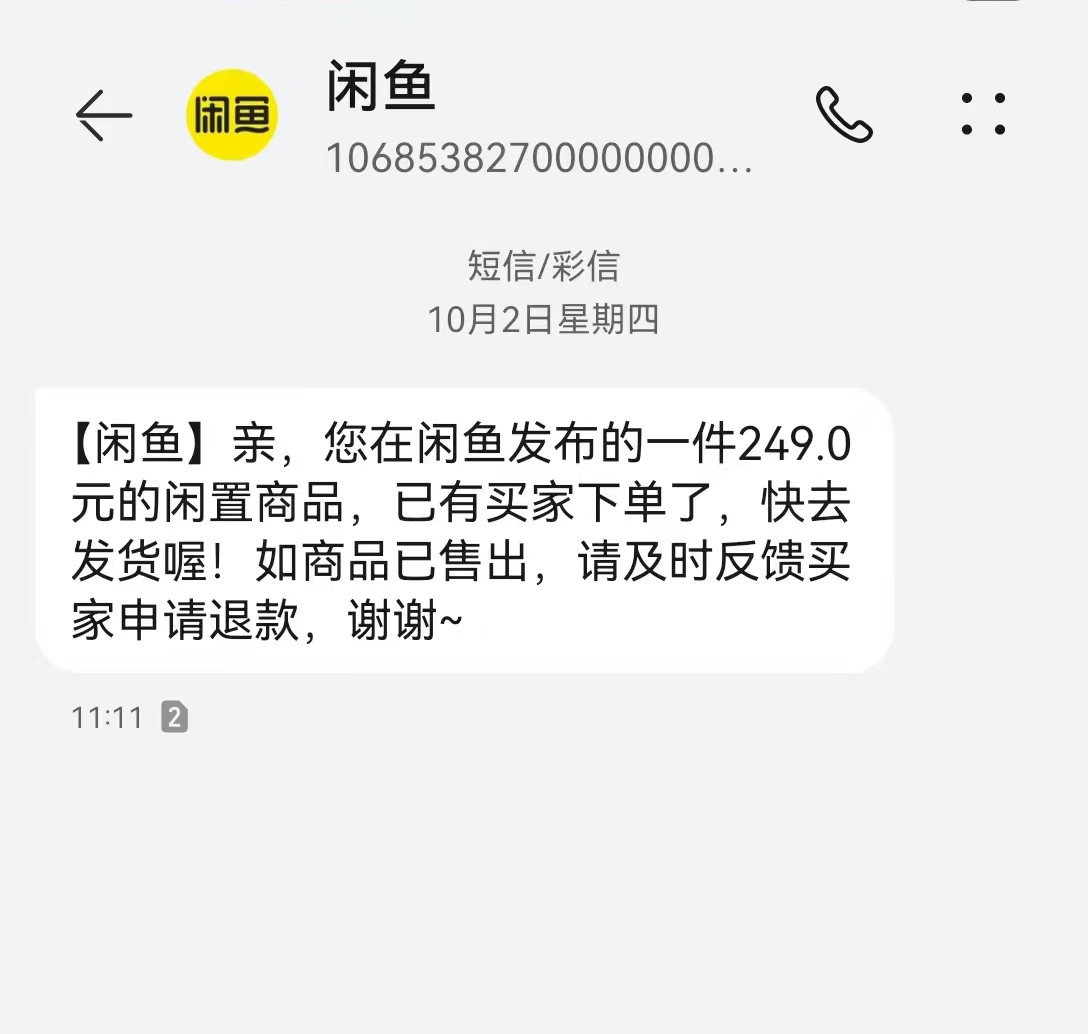
Task: Open 闲鱼 contact avatar details
Action: click(x=232, y=115)
